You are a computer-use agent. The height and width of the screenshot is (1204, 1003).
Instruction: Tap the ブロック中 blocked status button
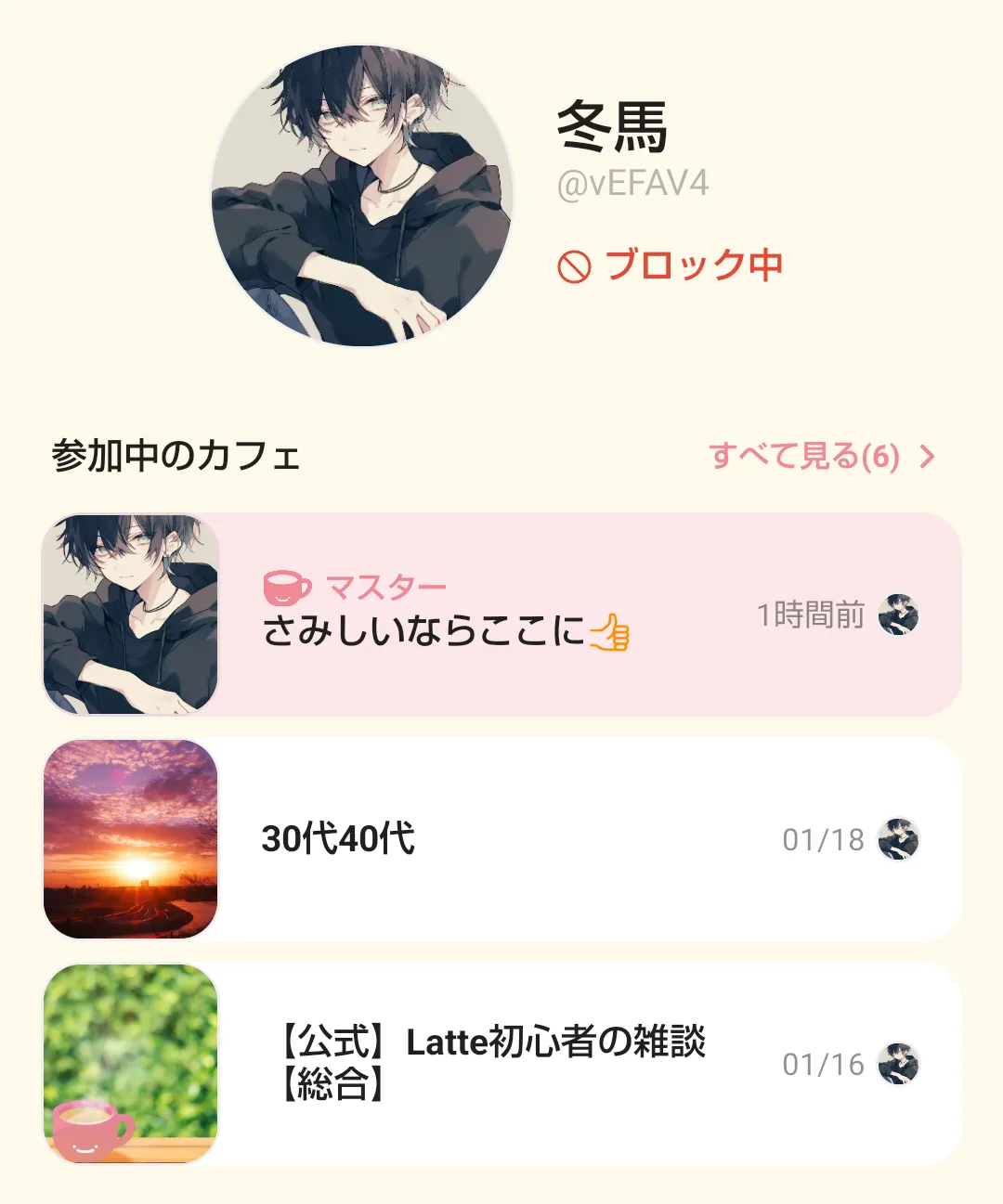tap(671, 266)
